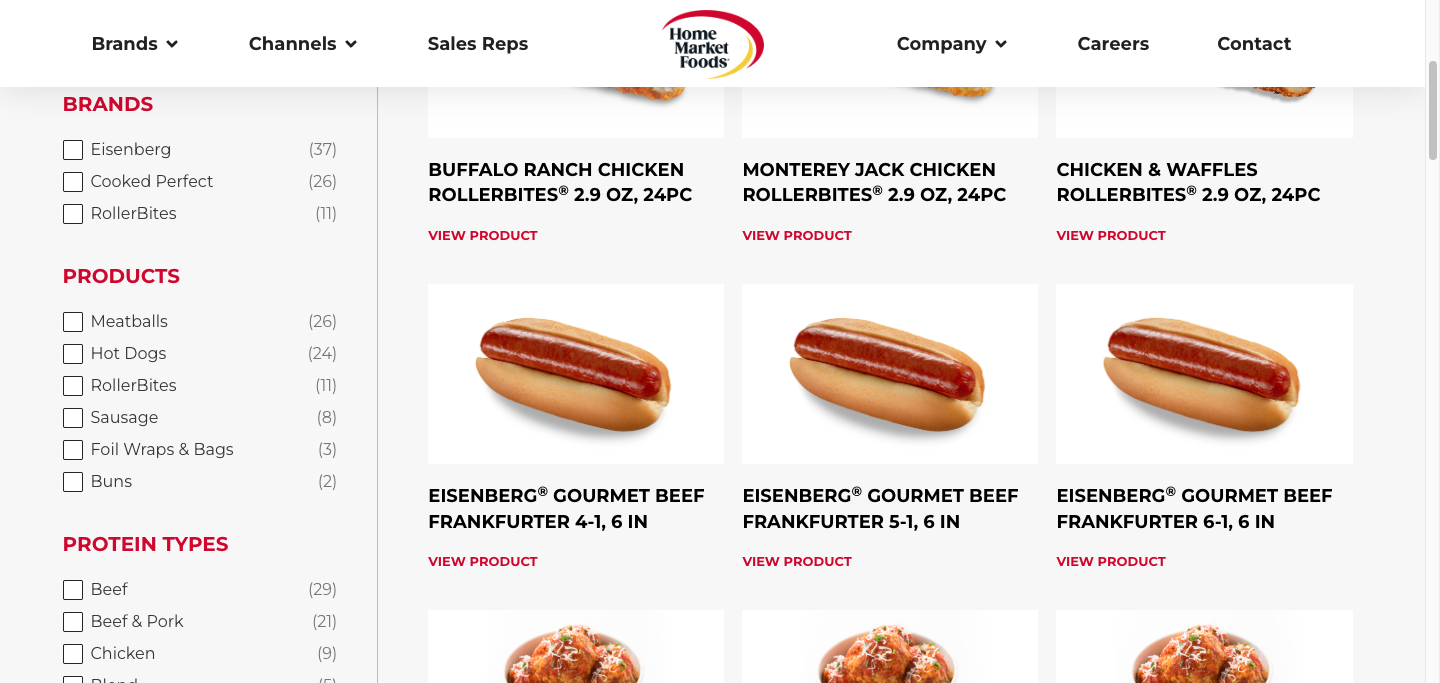Open the Eisenberg Frankfurter 4-1 hot dog image
This screenshot has width=1440, height=683.
click(x=575, y=374)
